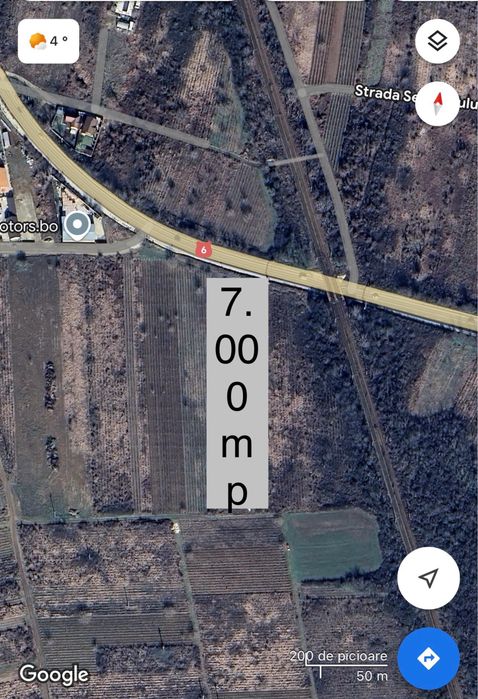The width and height of the screenshot is (478, 699).
Task: Open the weather chip showing 4°
Action: point(49,41)
